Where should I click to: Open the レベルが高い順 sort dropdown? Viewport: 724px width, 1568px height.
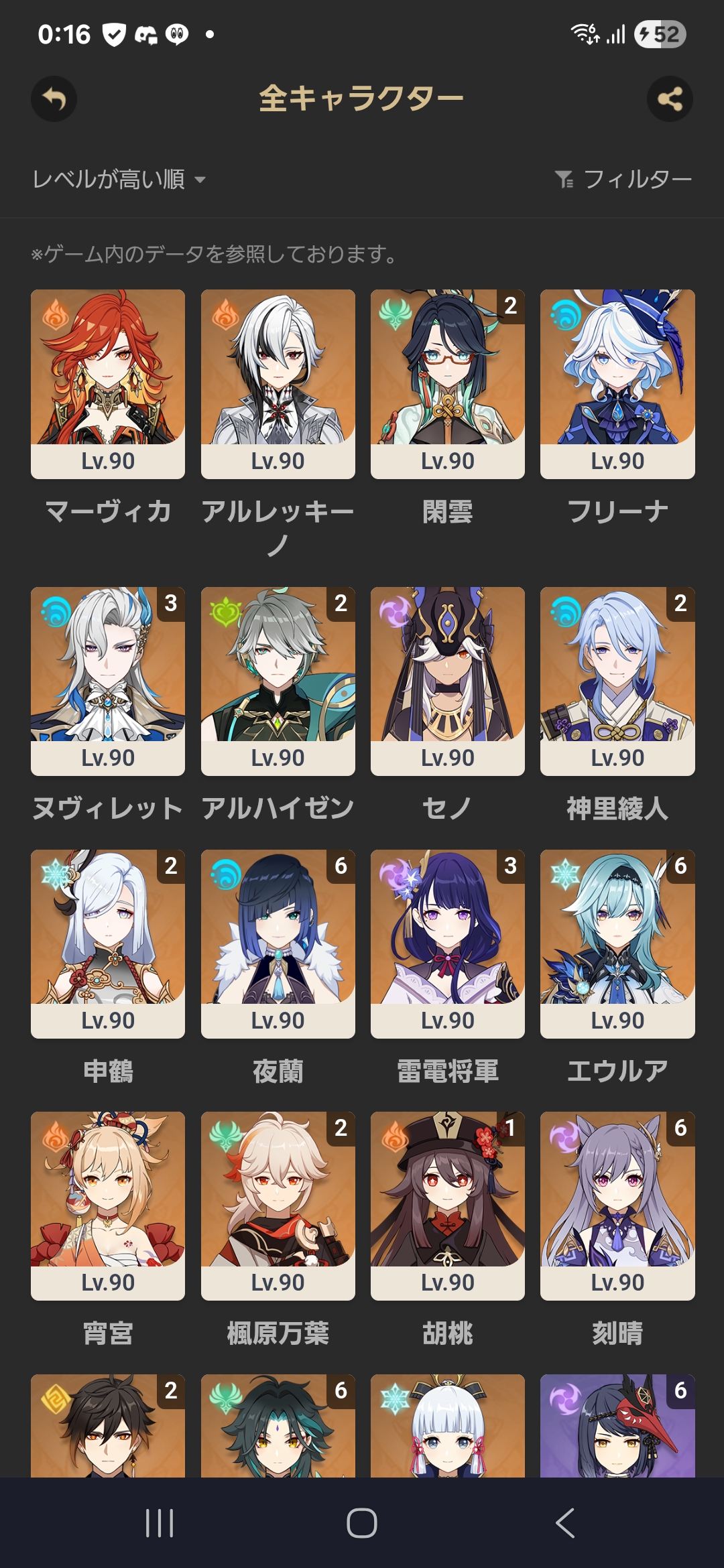coord(119,180)
